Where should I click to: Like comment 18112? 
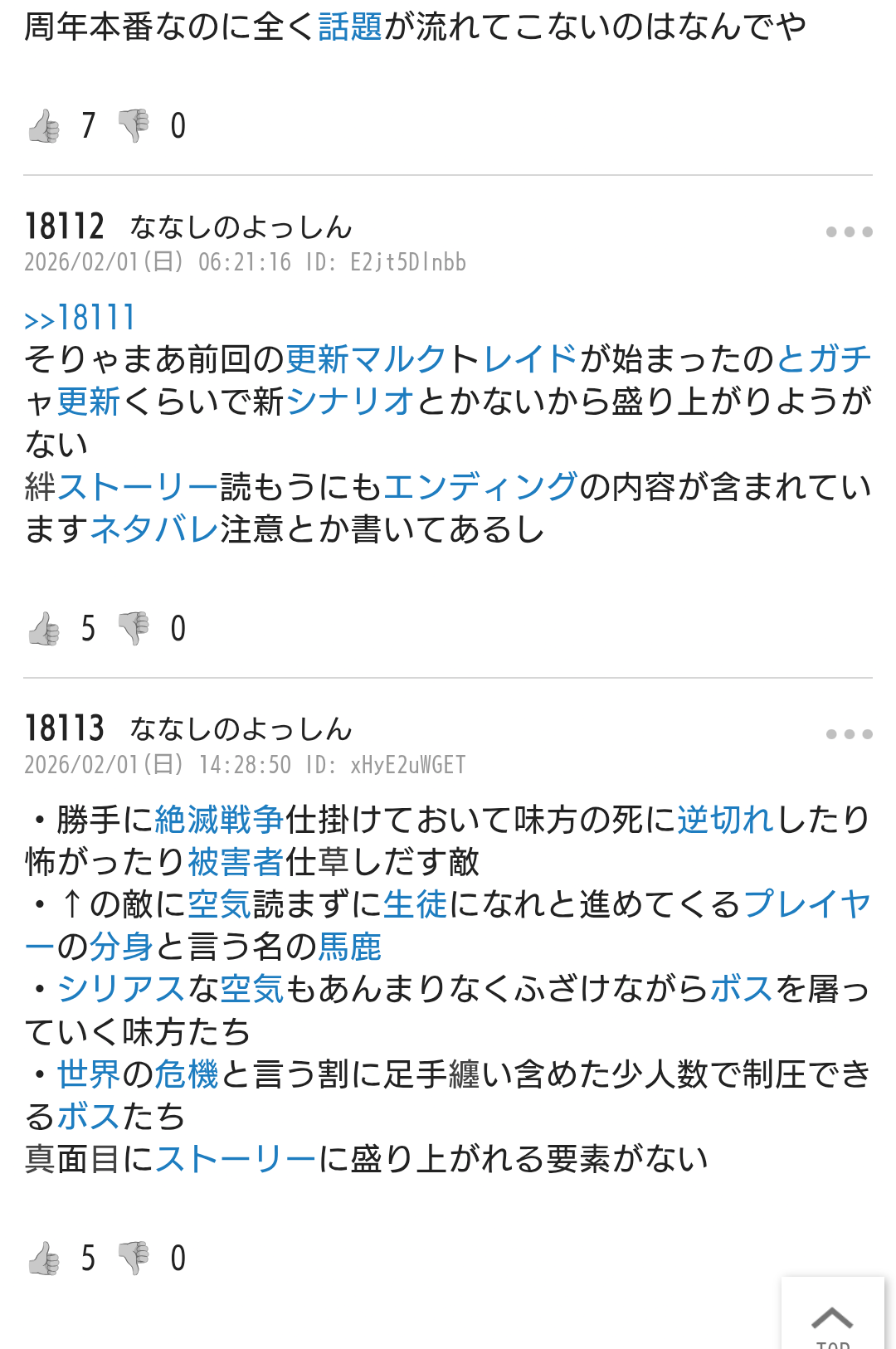click(x=45, y=629)
